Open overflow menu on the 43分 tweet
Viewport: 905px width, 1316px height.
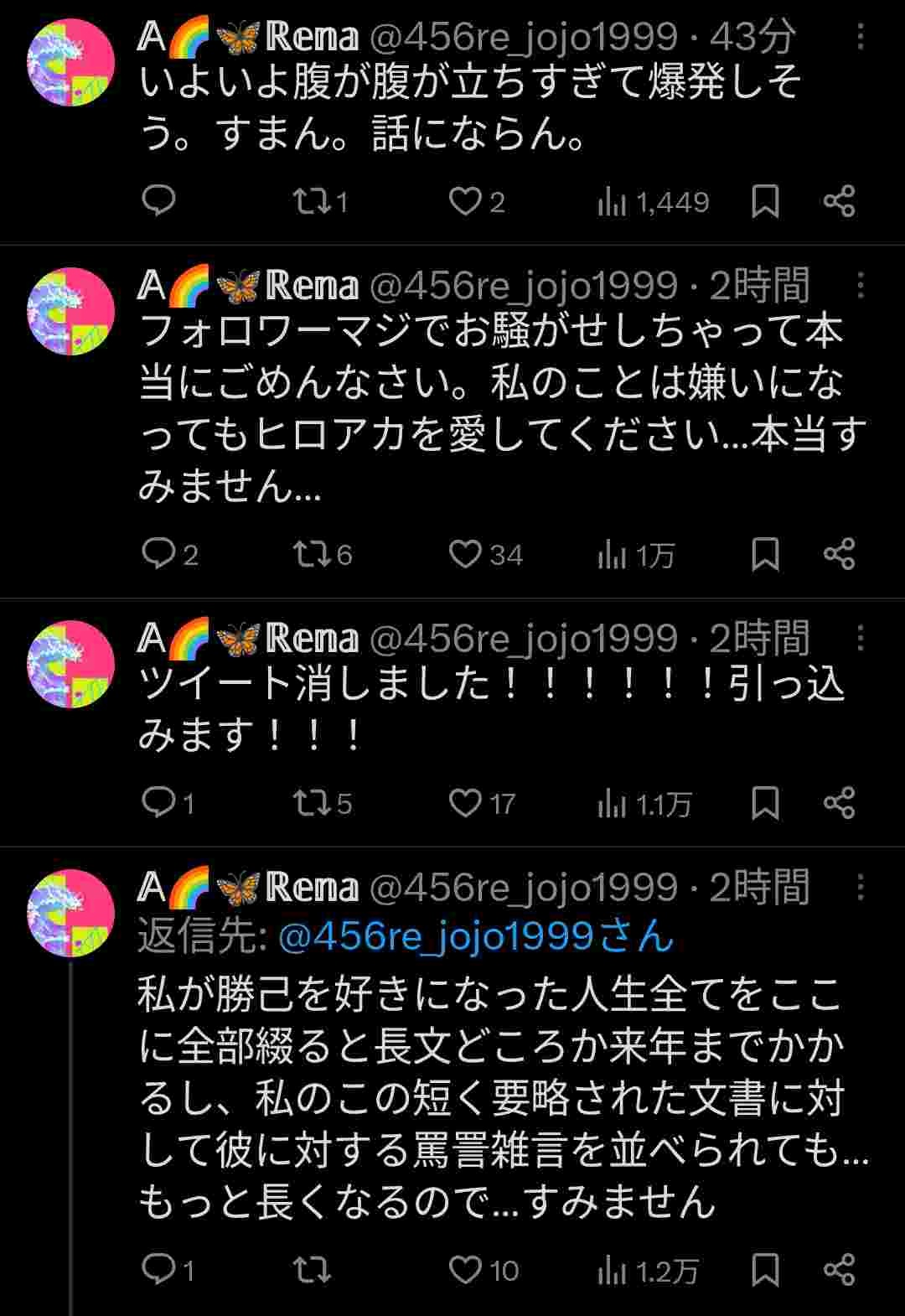[861, 36]
